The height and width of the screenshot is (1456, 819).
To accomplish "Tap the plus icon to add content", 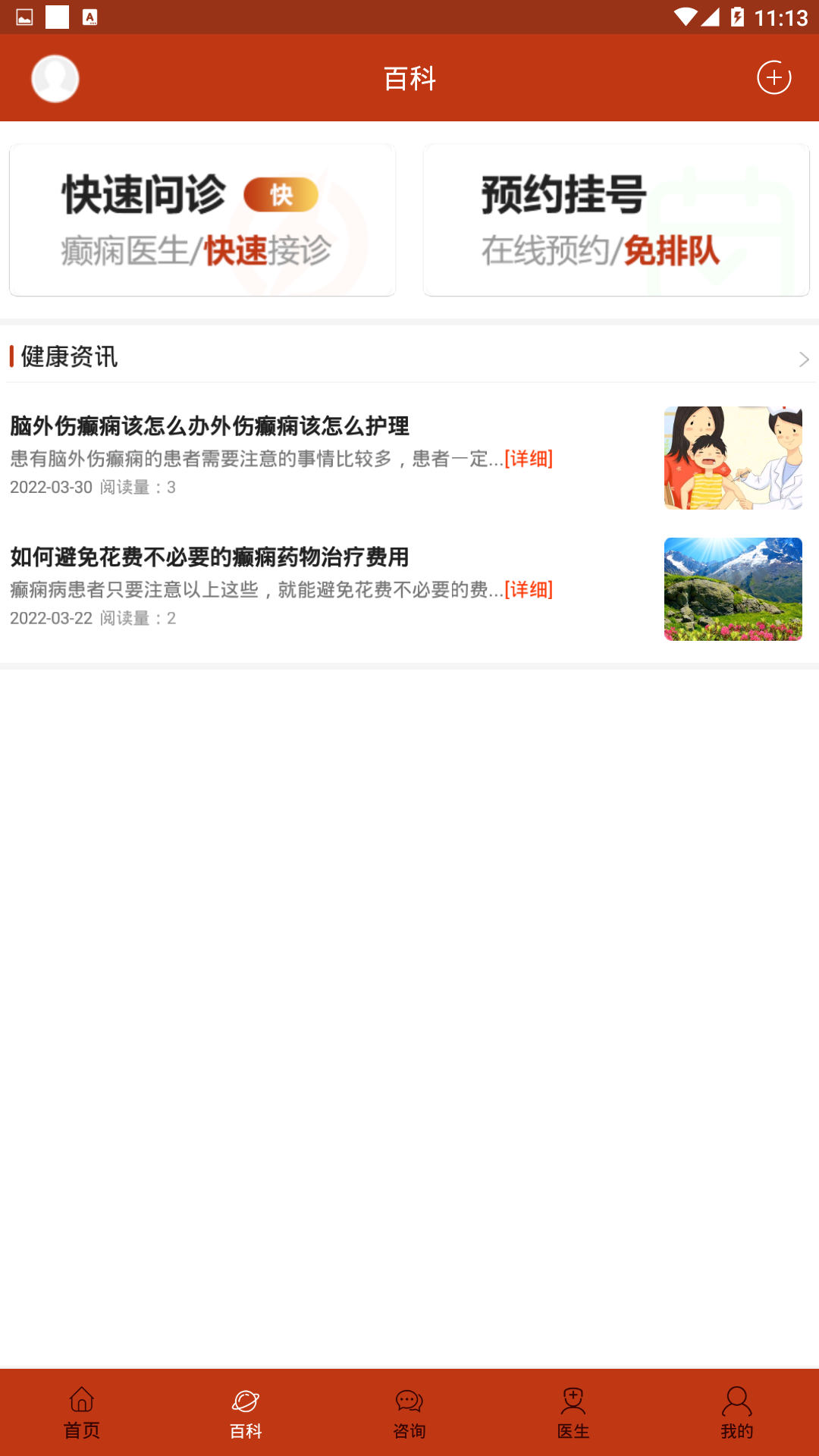I will pyautogui.click(x=773, y=77).
